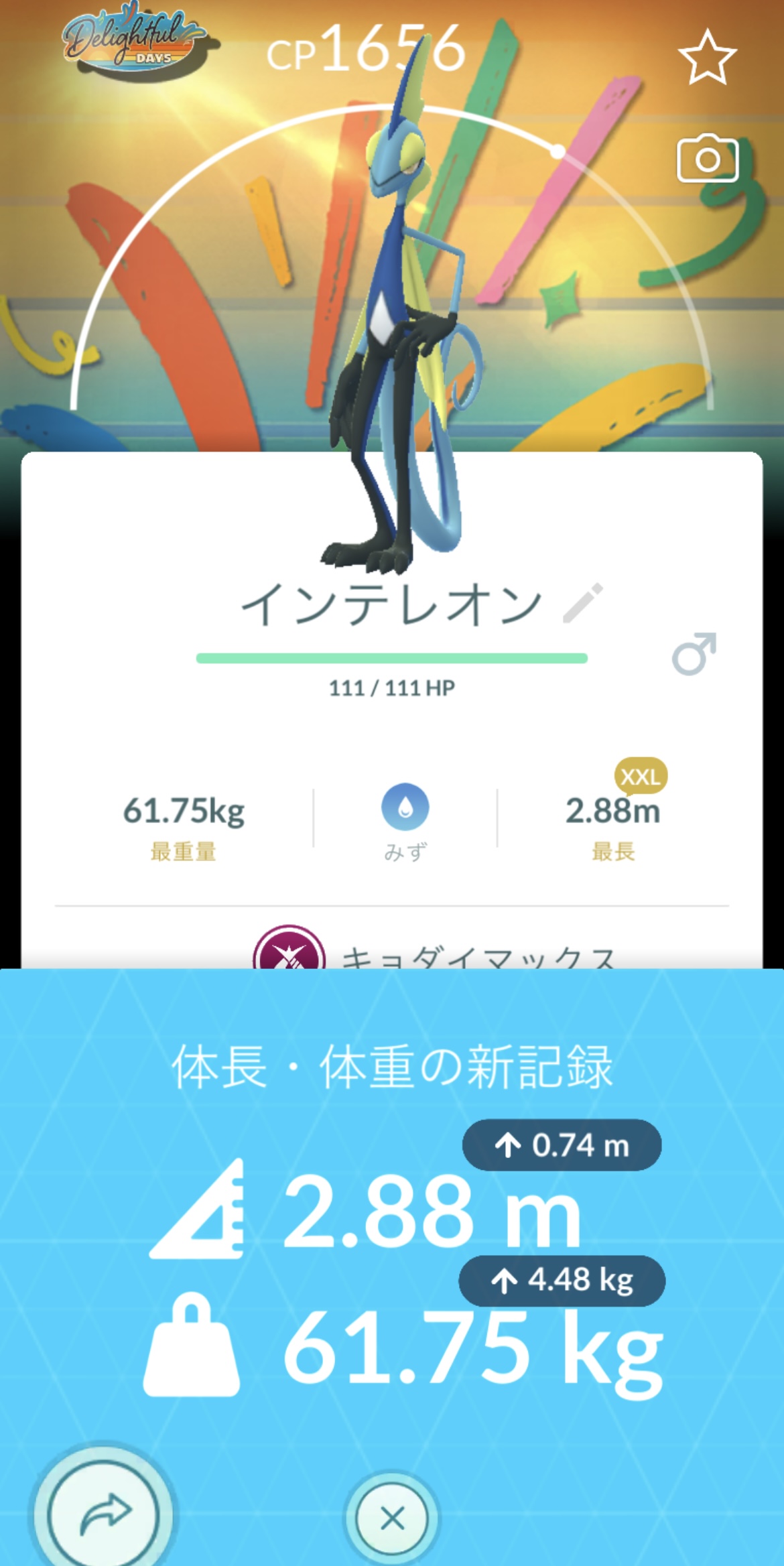The width and height of the screenshot is (784, 1566).
Task: Dismiss the new record popup
Action: [x=392, y=1518]
